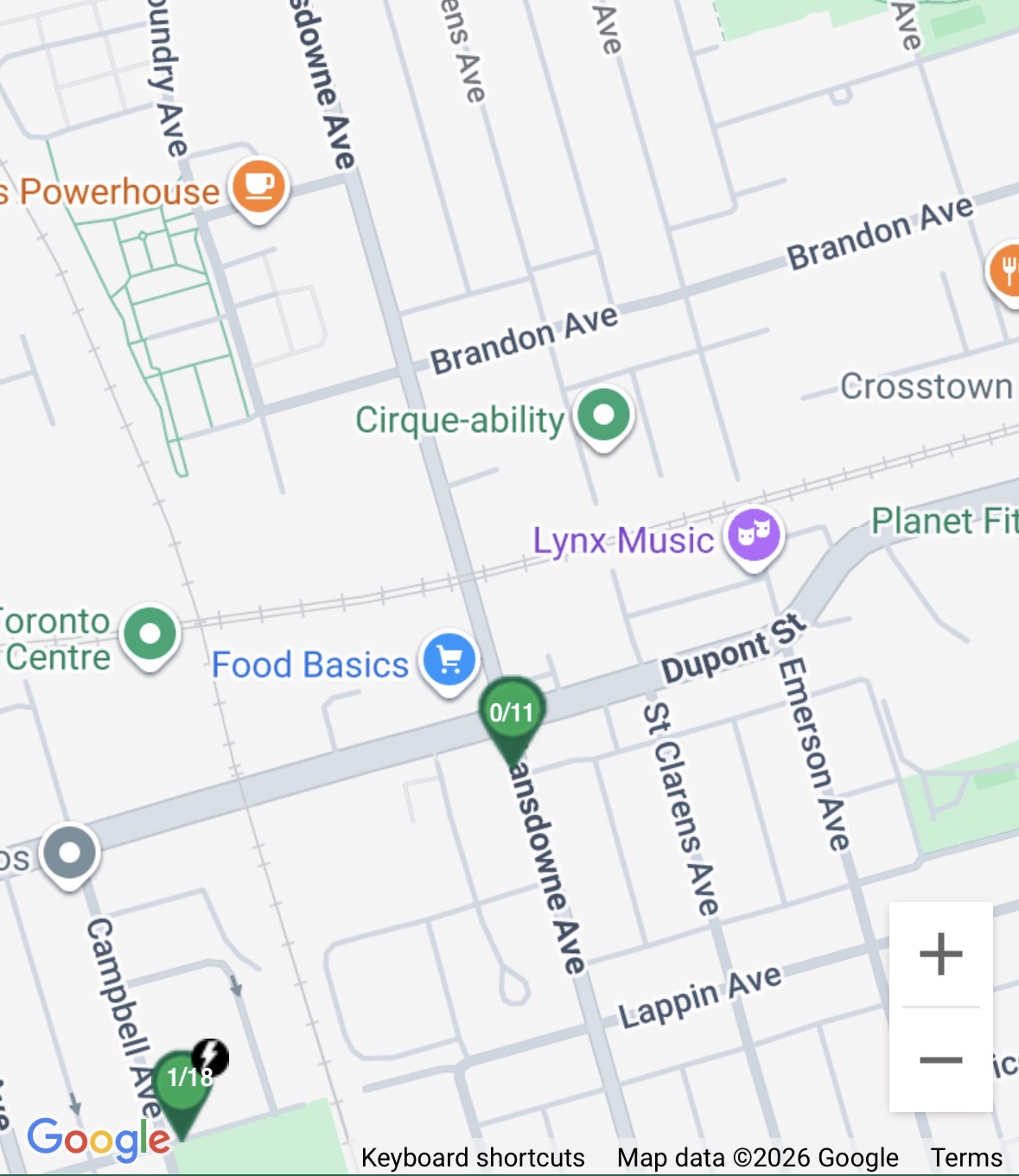This screenshot has width=1019, height=1176.
Task: Open the Google logo link
Action: pos(98,1139)
